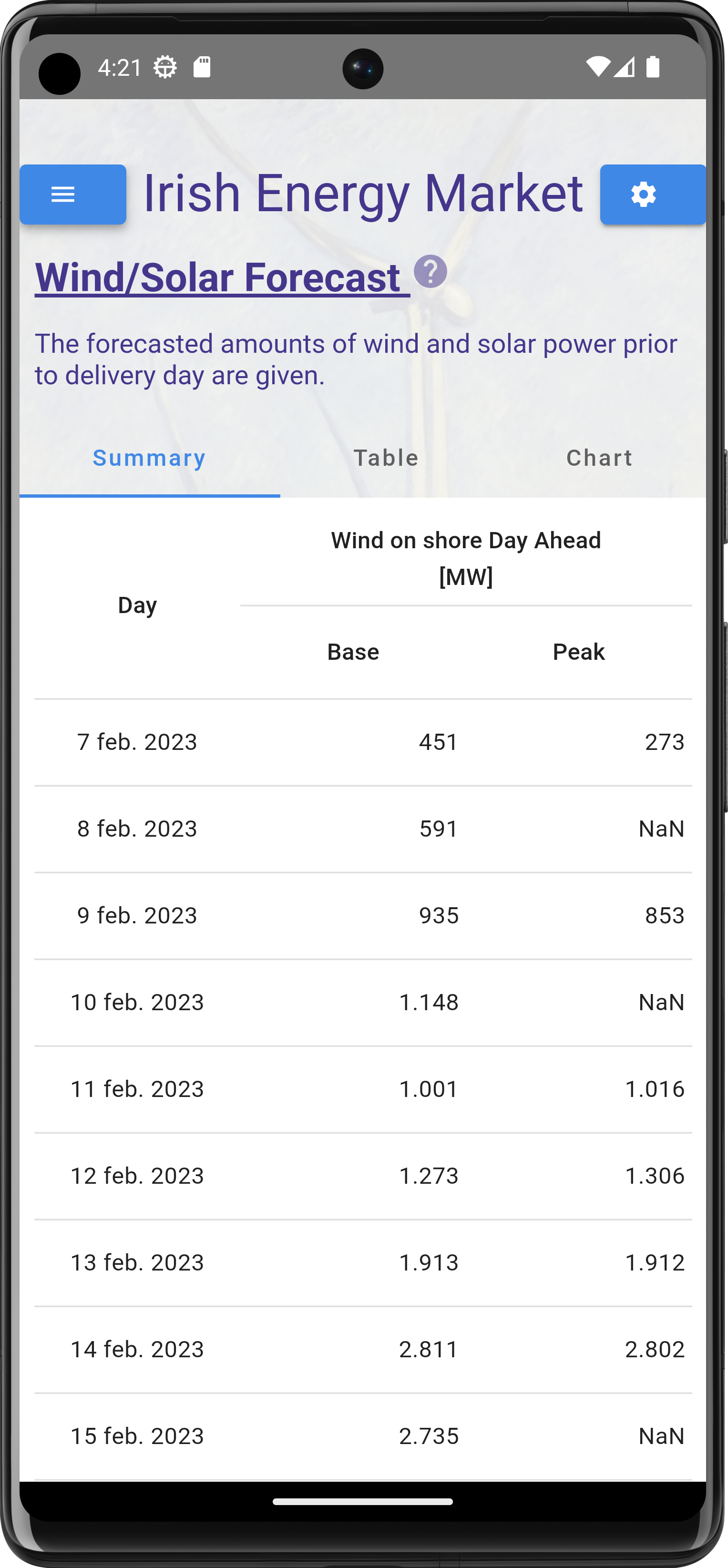The image size is (728, 1568).
Task: Click the Day column header
Action: (137, 605)
